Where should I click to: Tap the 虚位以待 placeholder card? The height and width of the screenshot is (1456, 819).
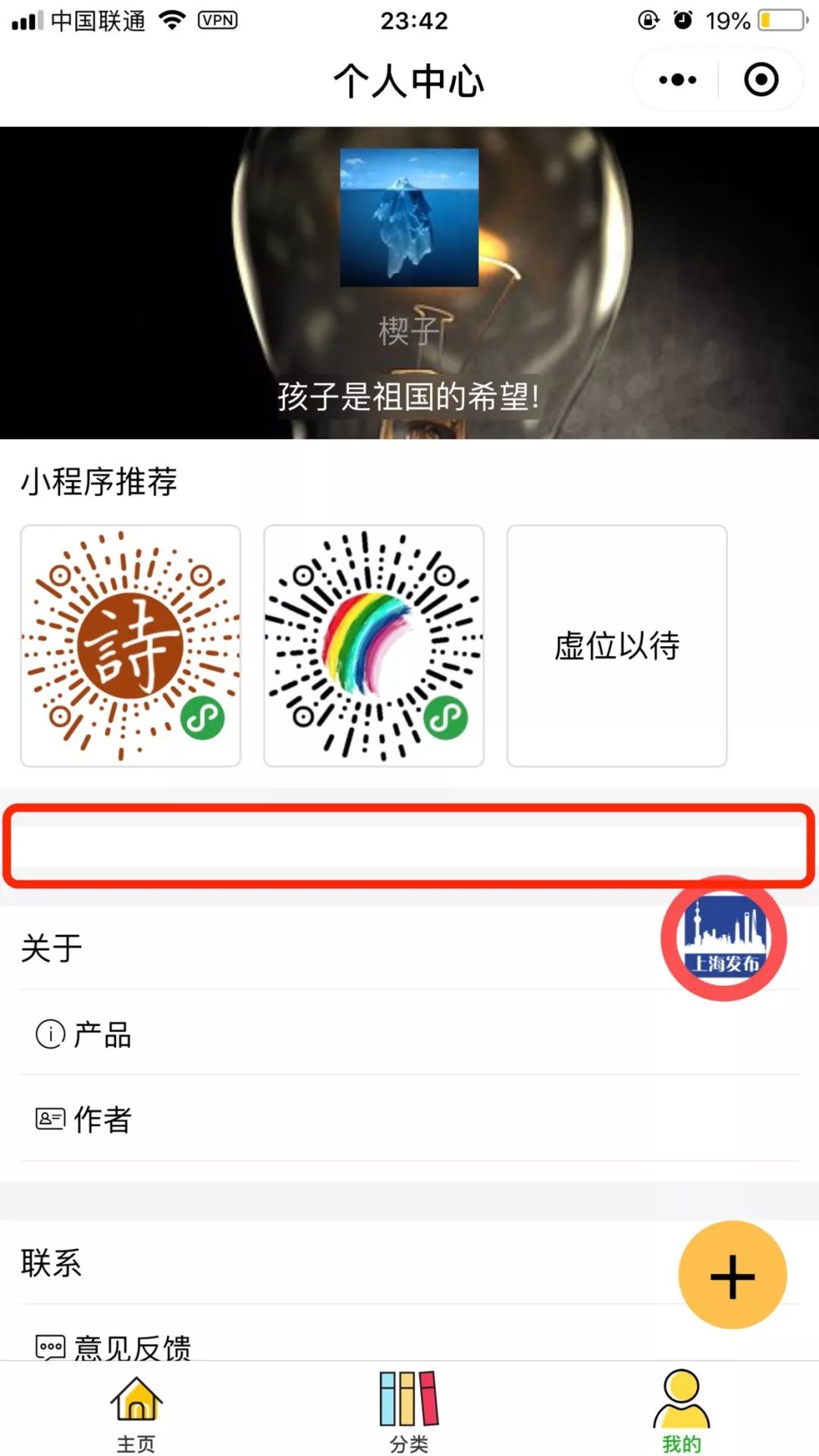pyautogui.click(x=617, y=645)
